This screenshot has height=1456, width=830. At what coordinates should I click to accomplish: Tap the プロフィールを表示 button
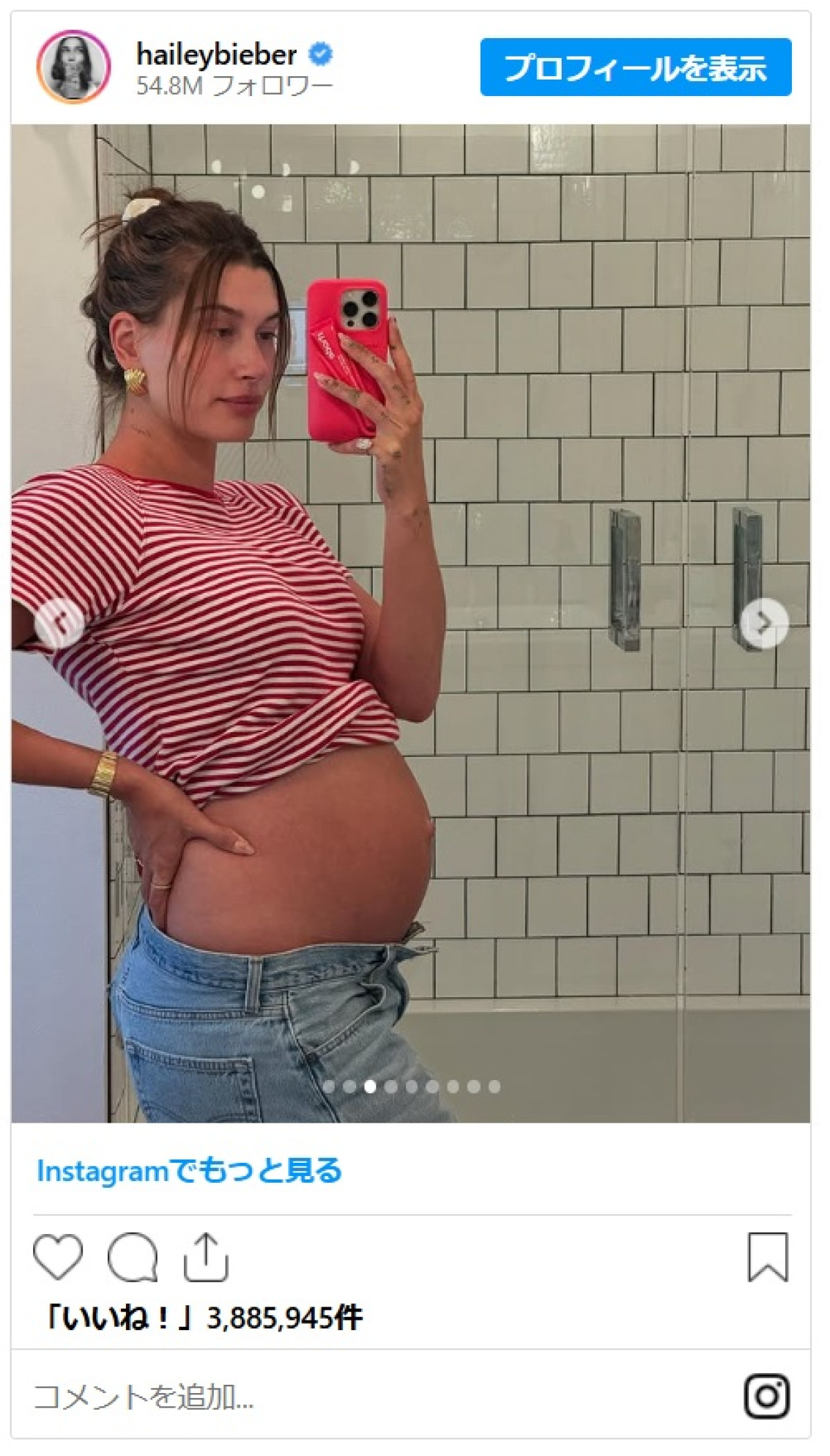point(635,67)
